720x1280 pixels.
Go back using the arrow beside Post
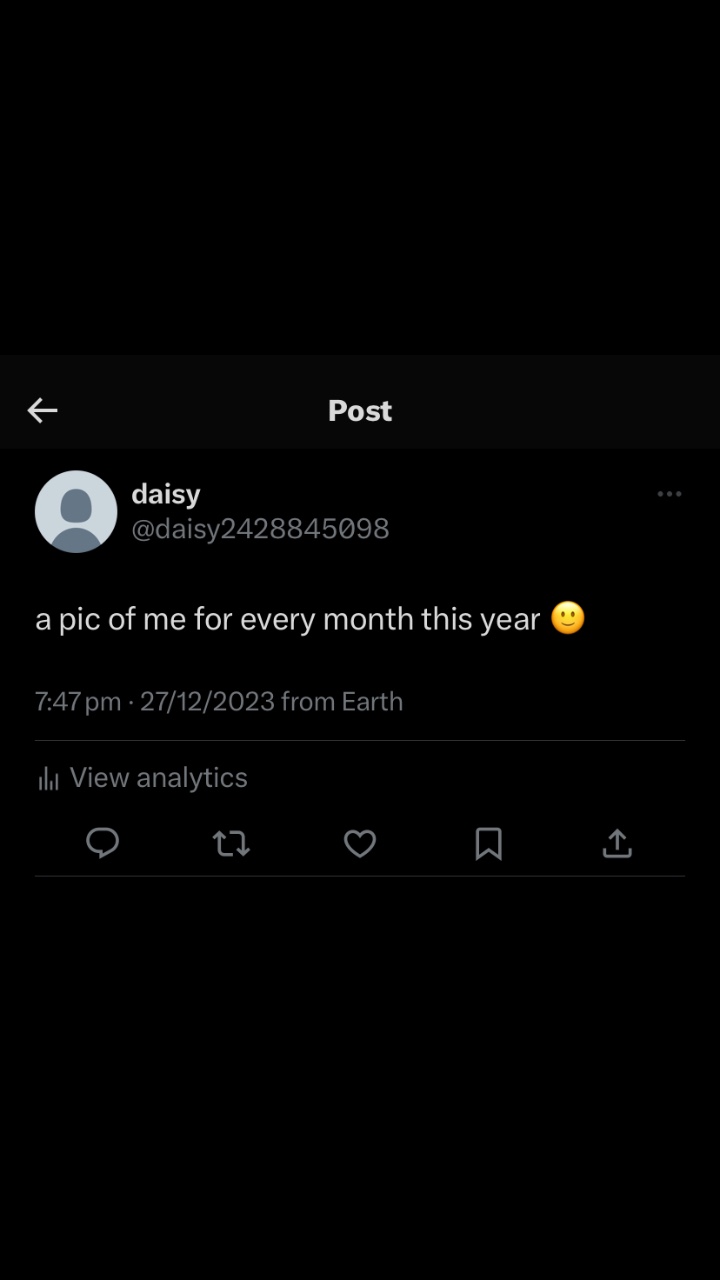coord(42,410)
